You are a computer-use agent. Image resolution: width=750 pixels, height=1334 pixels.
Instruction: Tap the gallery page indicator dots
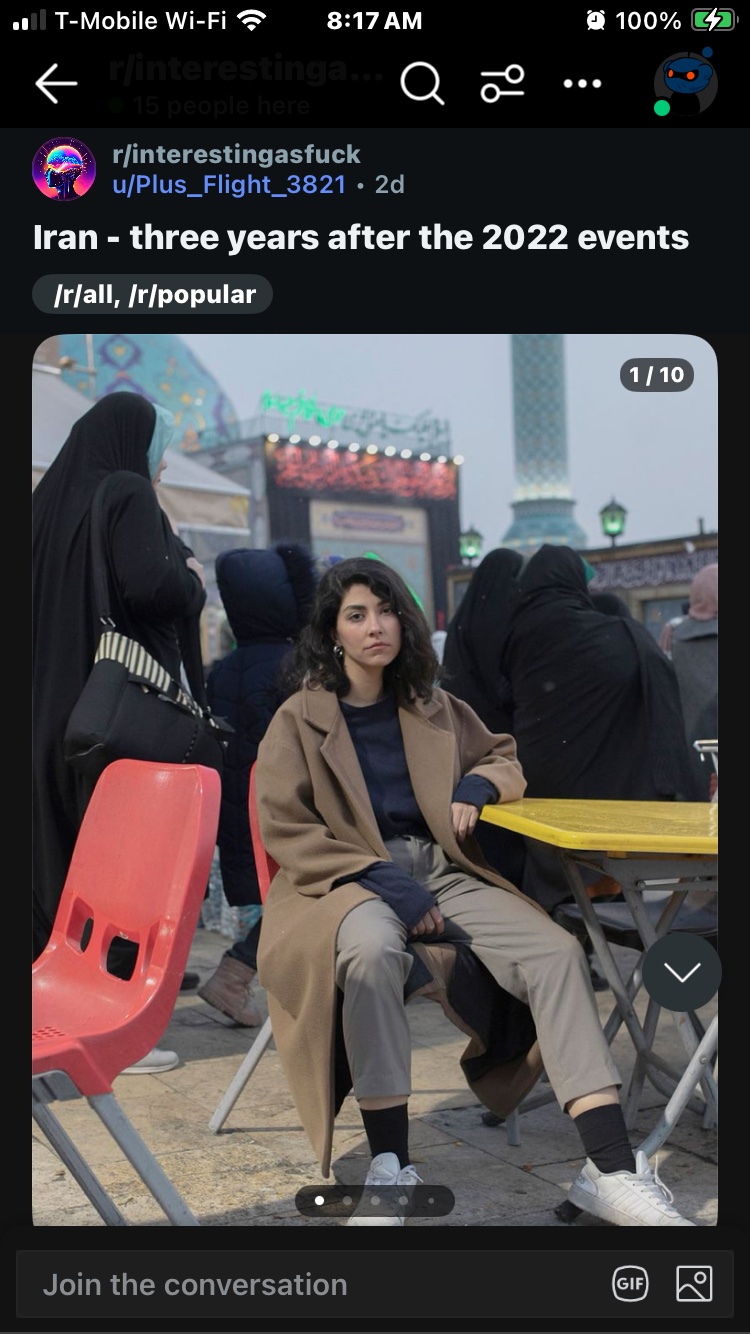click(x=375, y=1200)
